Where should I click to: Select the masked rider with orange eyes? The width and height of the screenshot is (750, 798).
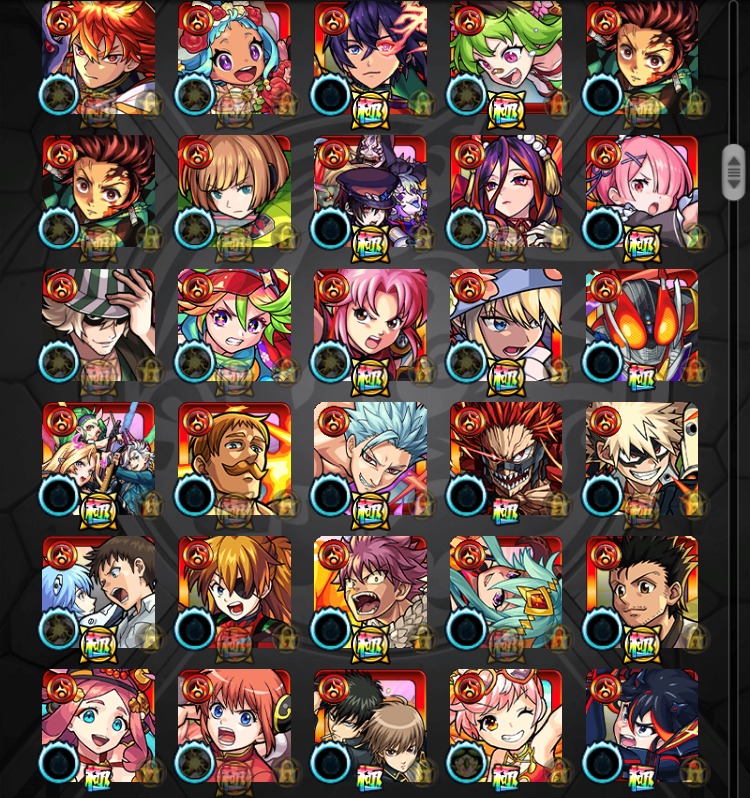point(642,325)
